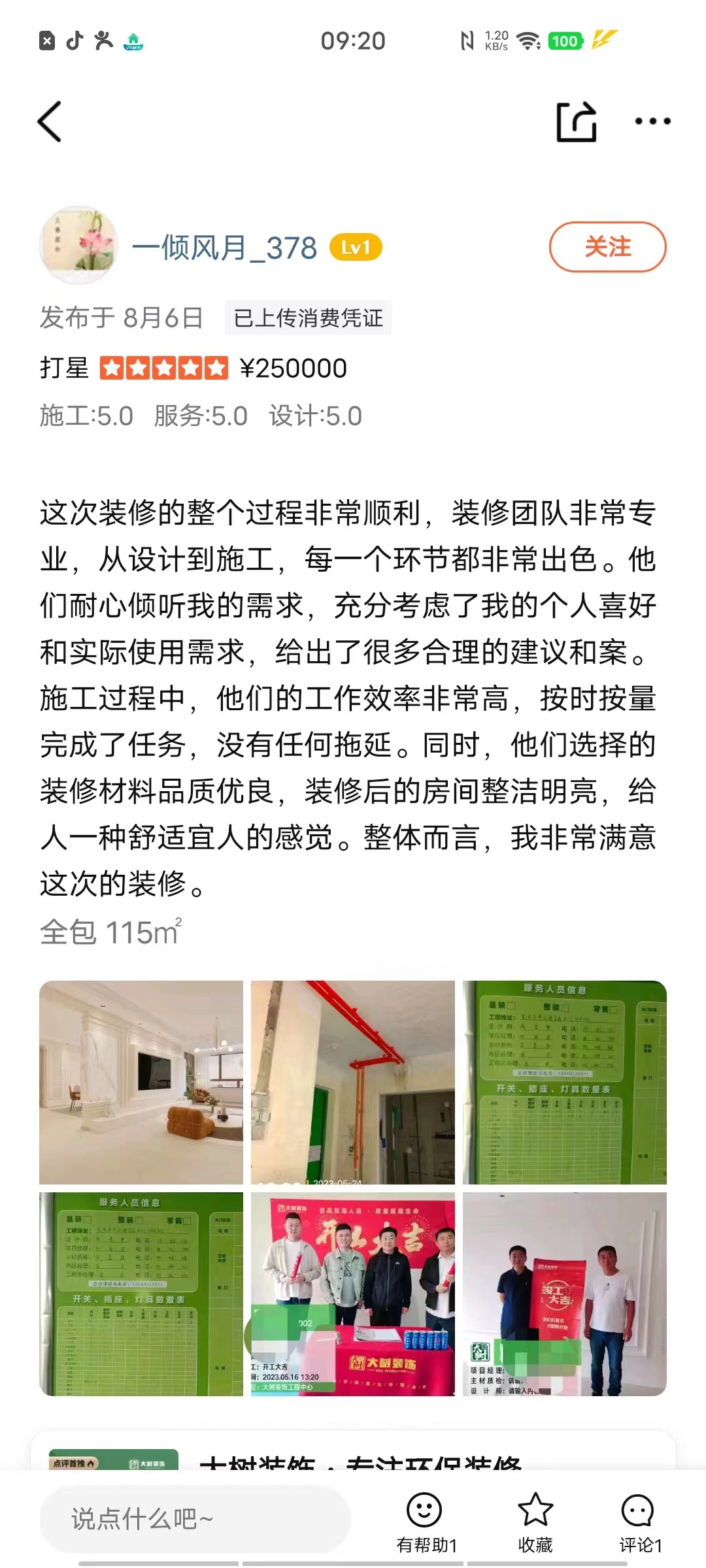View the living room interior photo
Viewport: 706px width, 1568px height.
tap(141, 1082)
